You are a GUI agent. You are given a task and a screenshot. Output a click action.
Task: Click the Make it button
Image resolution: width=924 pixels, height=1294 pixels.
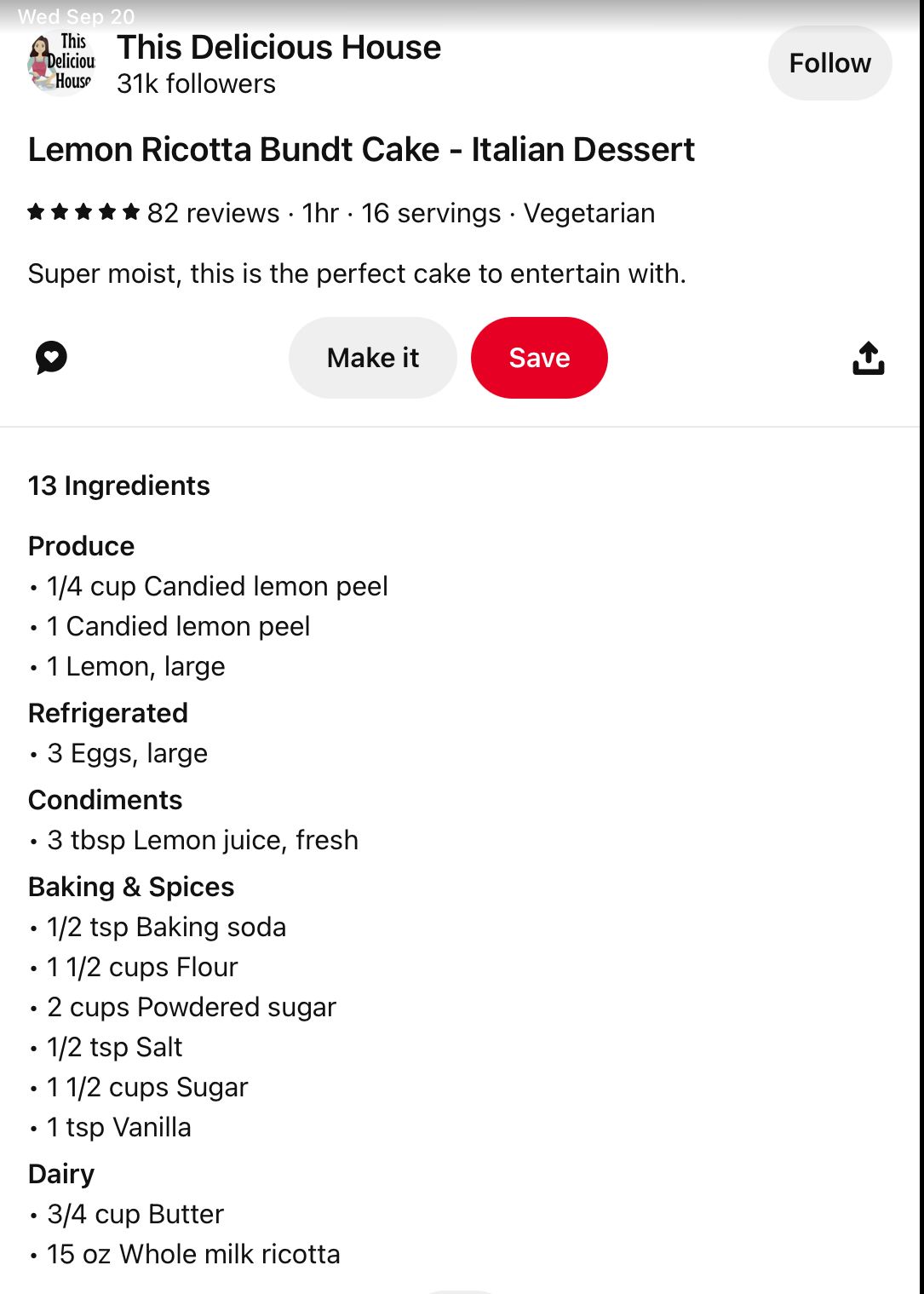372,358
